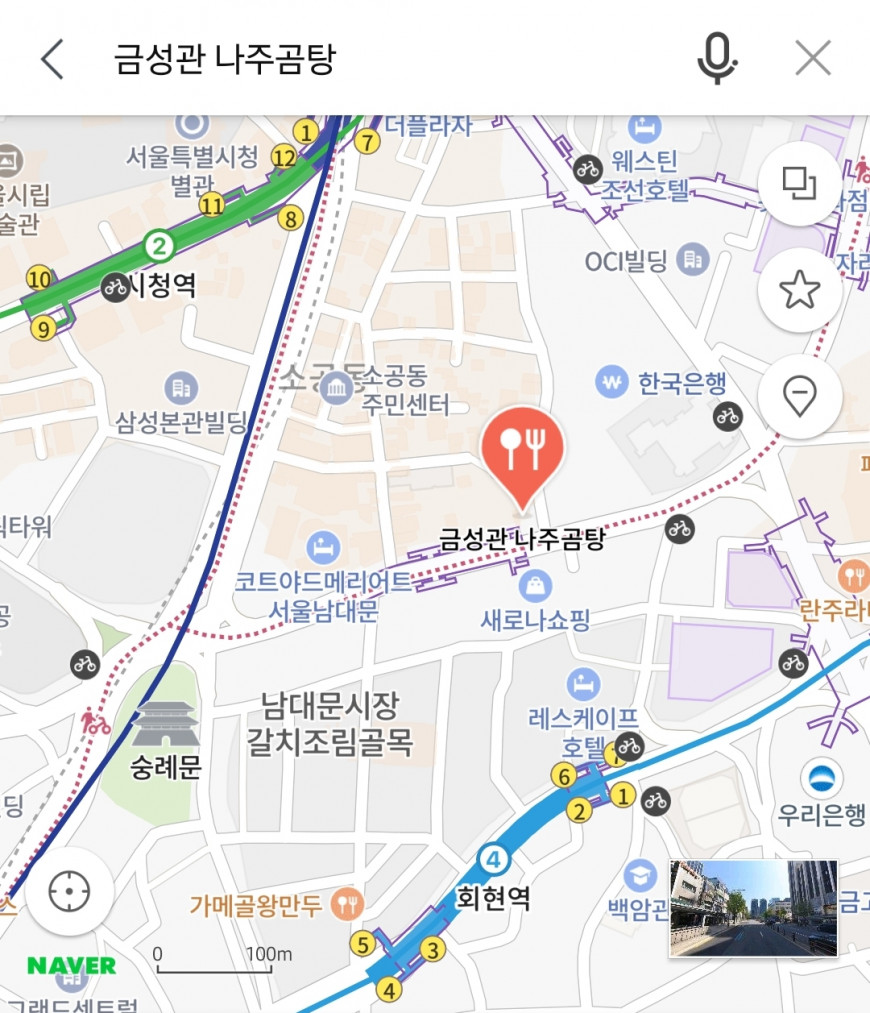
Task: Open the 코트야드메리어트 서울남대문 hotel marker
Action: (324, 548)
